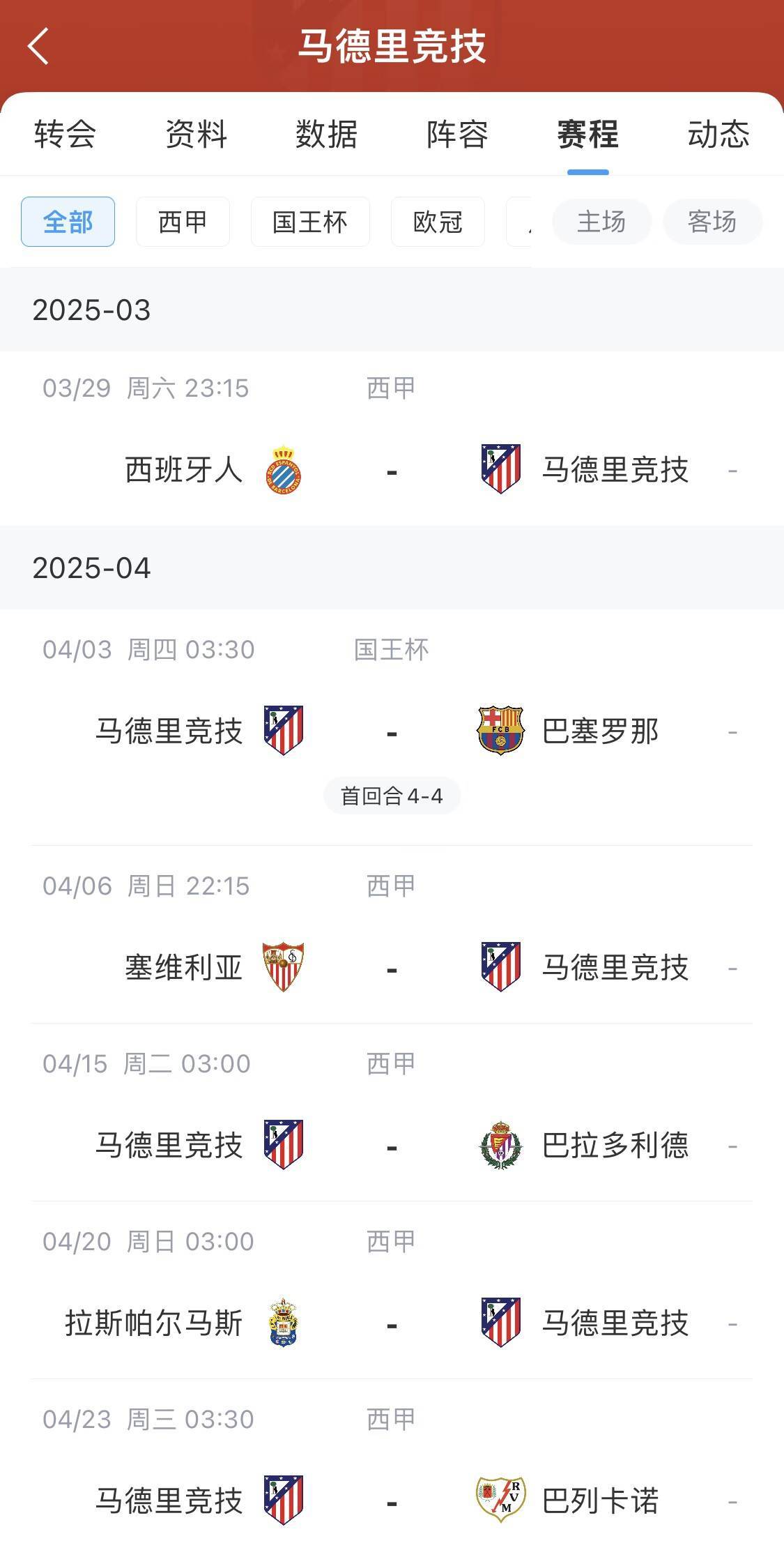Select the 全部 filter chip
Screen dimensions: 784x1557
coord(68,222)
